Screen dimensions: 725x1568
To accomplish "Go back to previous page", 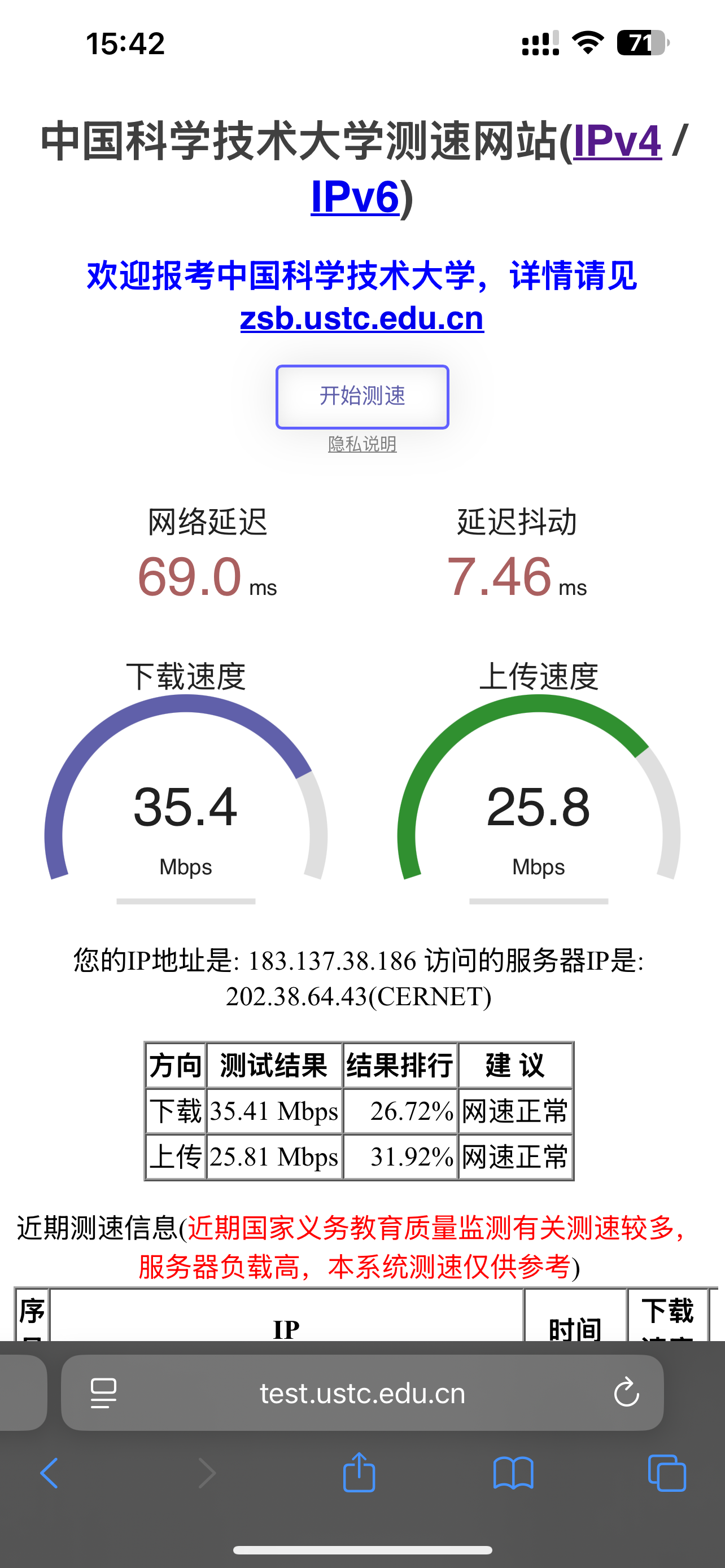I will pyautogui.click(x=49, y=1474).
